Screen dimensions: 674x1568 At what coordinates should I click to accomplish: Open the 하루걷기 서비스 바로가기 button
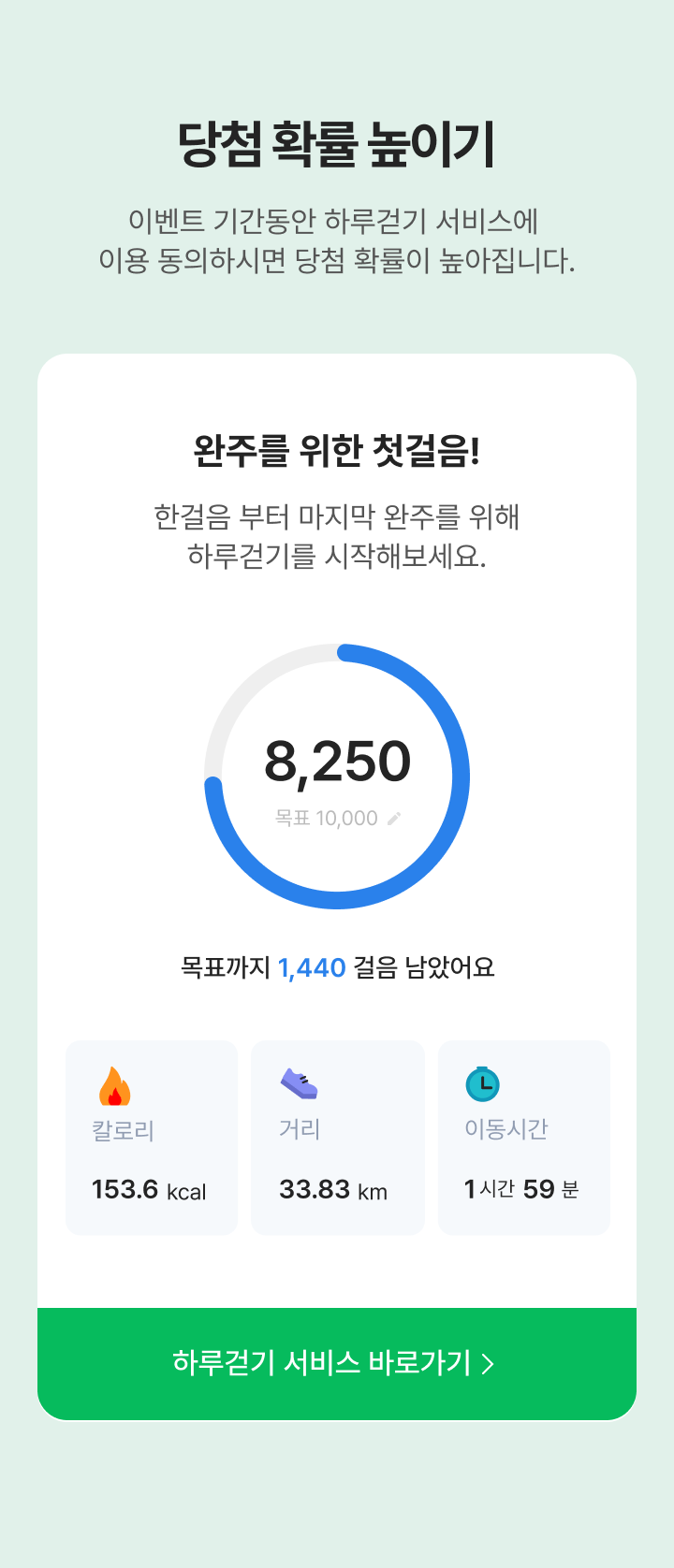[x=336, y=1363]
